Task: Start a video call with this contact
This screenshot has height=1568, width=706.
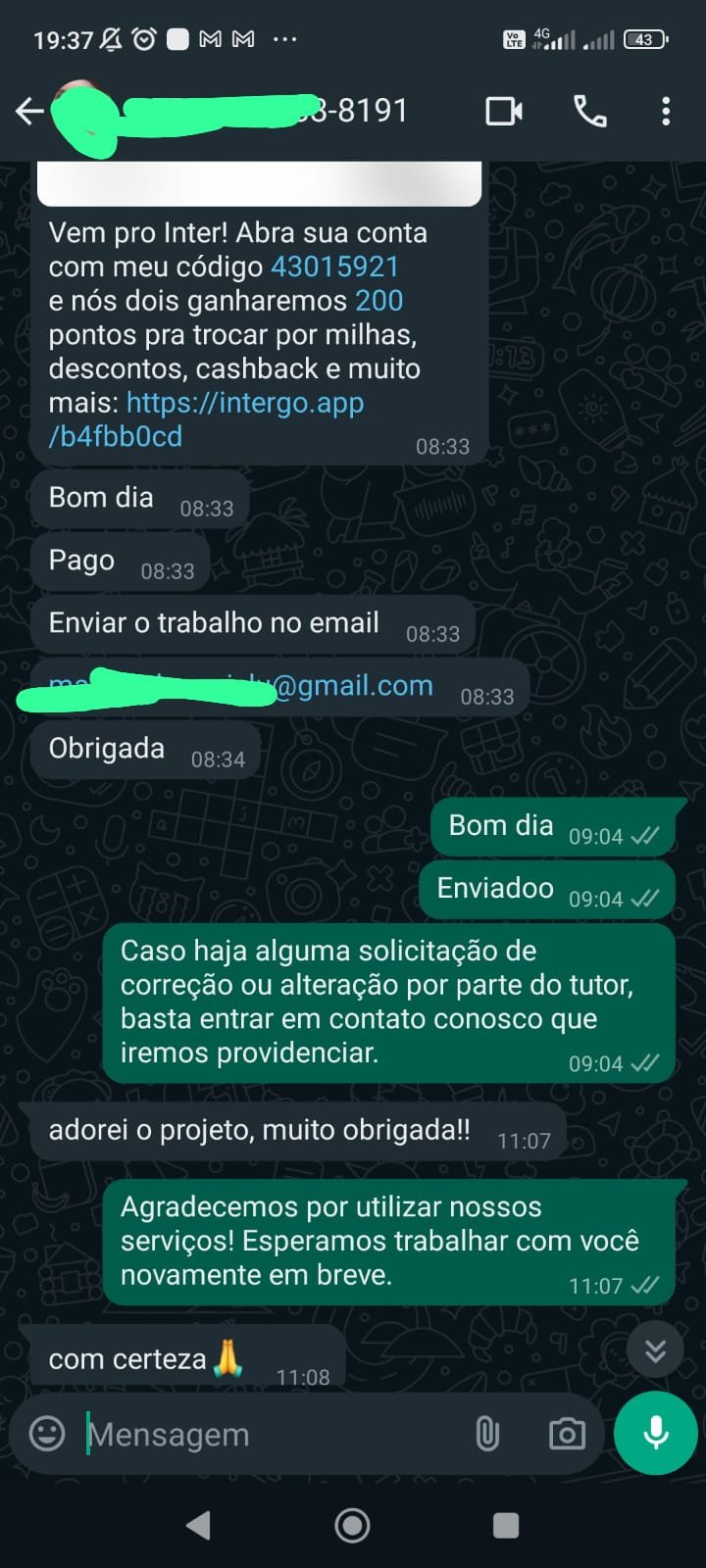Action: [504, 112]
